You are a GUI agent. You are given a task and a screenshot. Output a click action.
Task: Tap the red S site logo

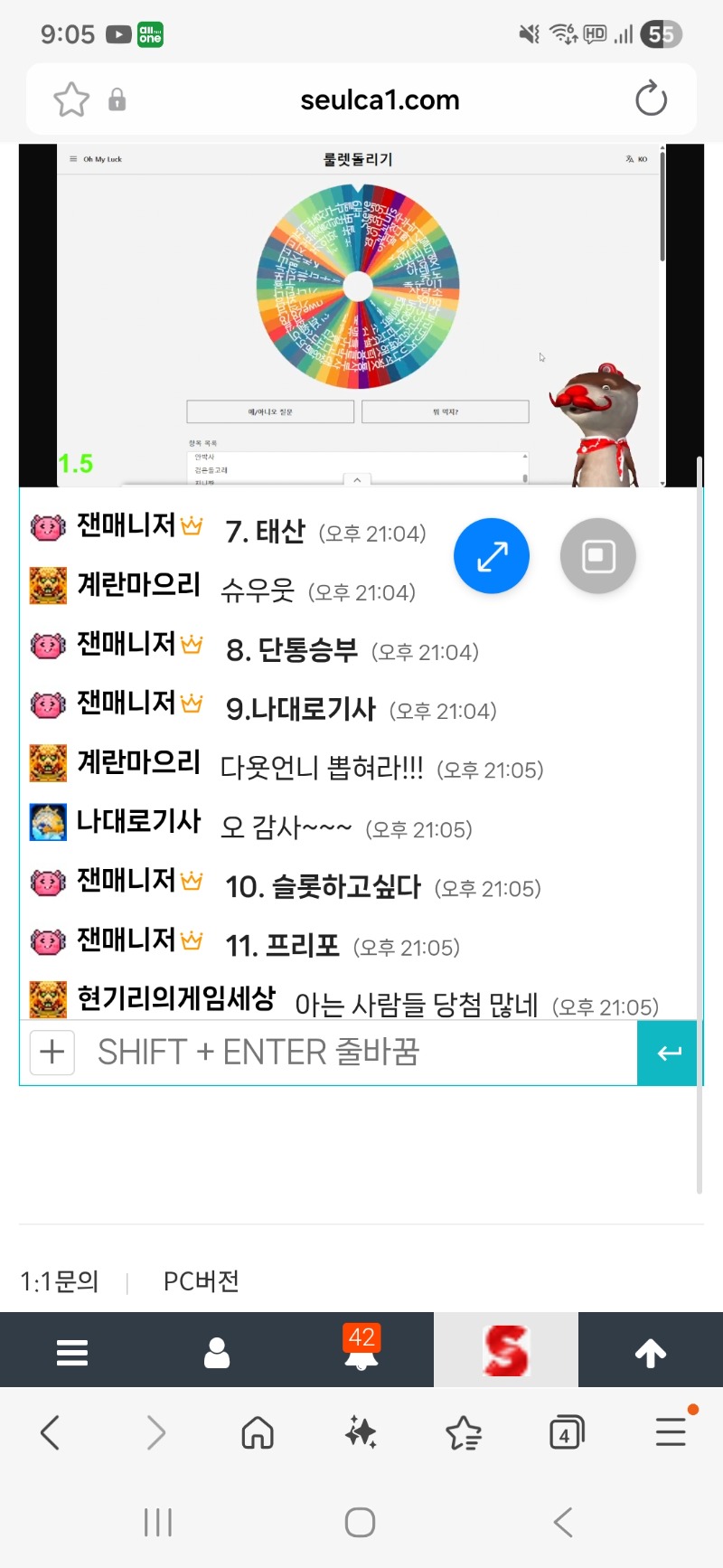pyautogui.click(x=505, y=1349)
